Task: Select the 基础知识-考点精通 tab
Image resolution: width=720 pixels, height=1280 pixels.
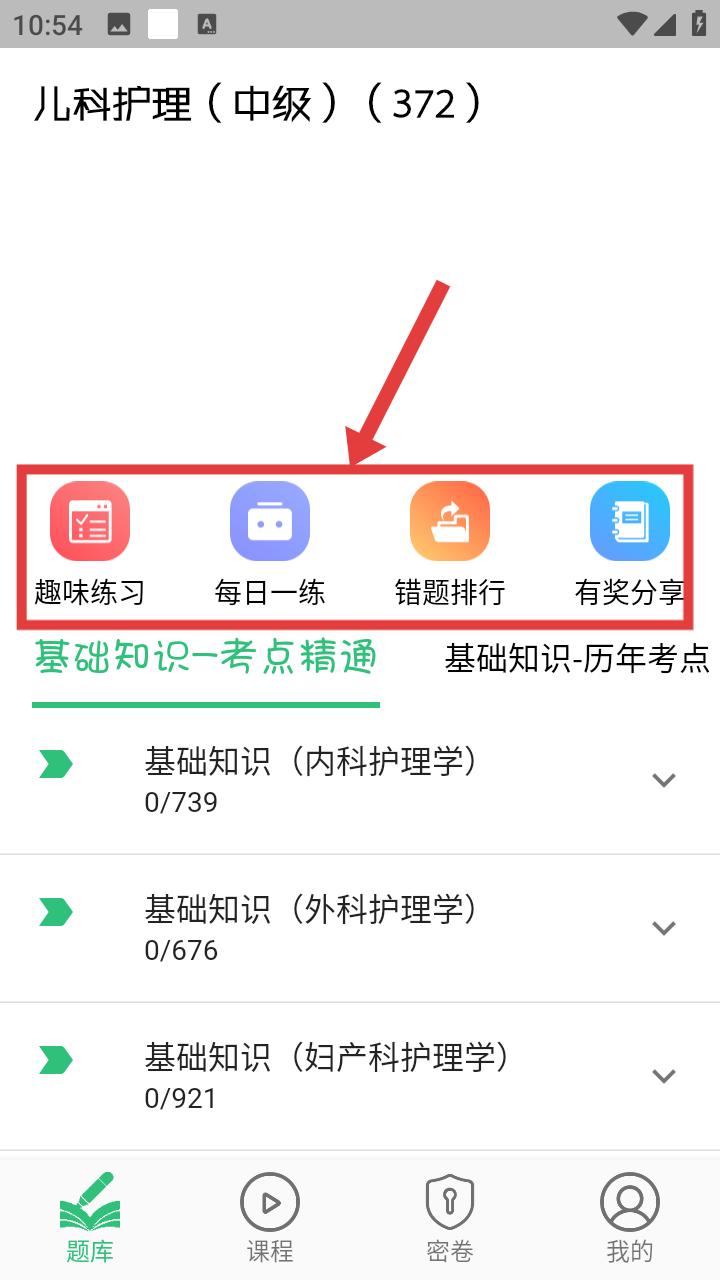Action: point(206,657)
